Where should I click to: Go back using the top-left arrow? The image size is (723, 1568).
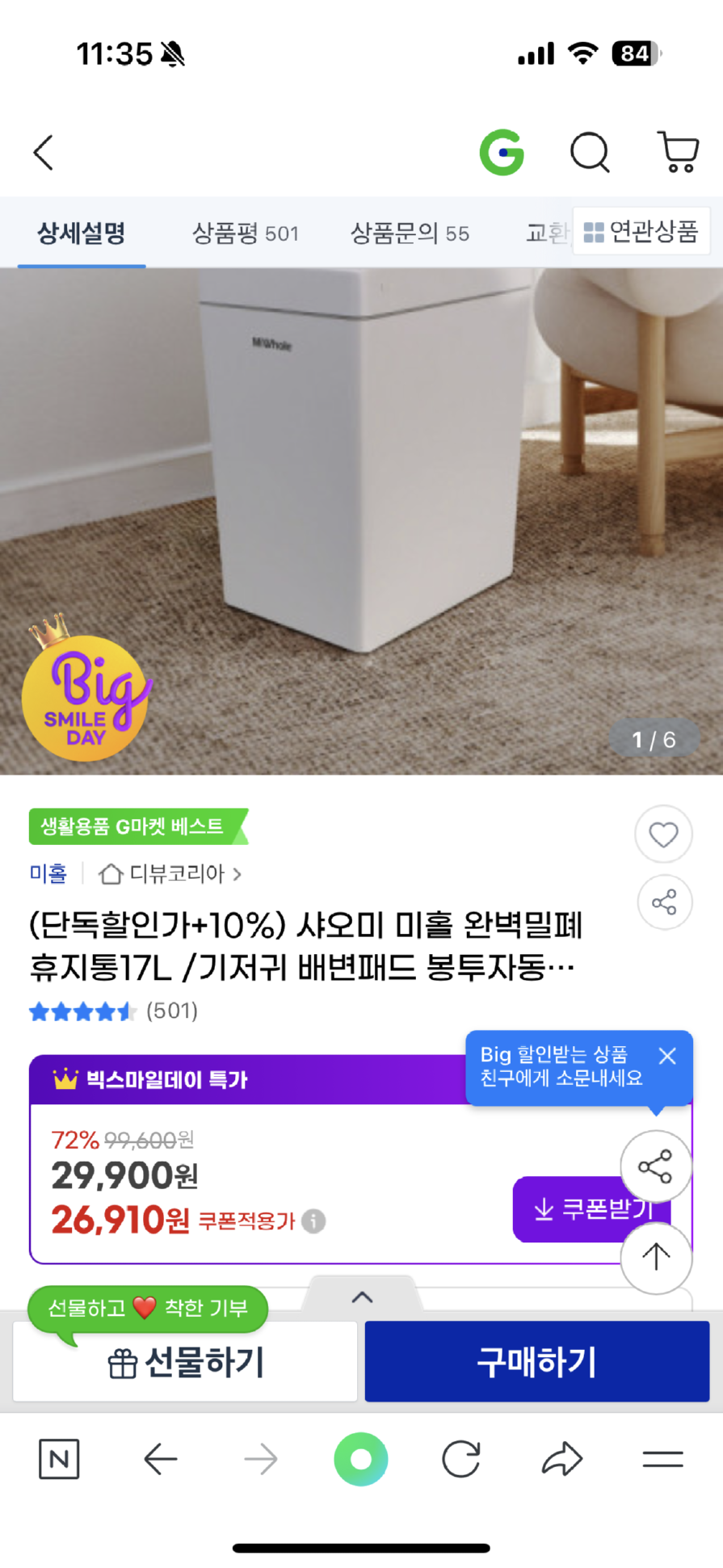44,152
